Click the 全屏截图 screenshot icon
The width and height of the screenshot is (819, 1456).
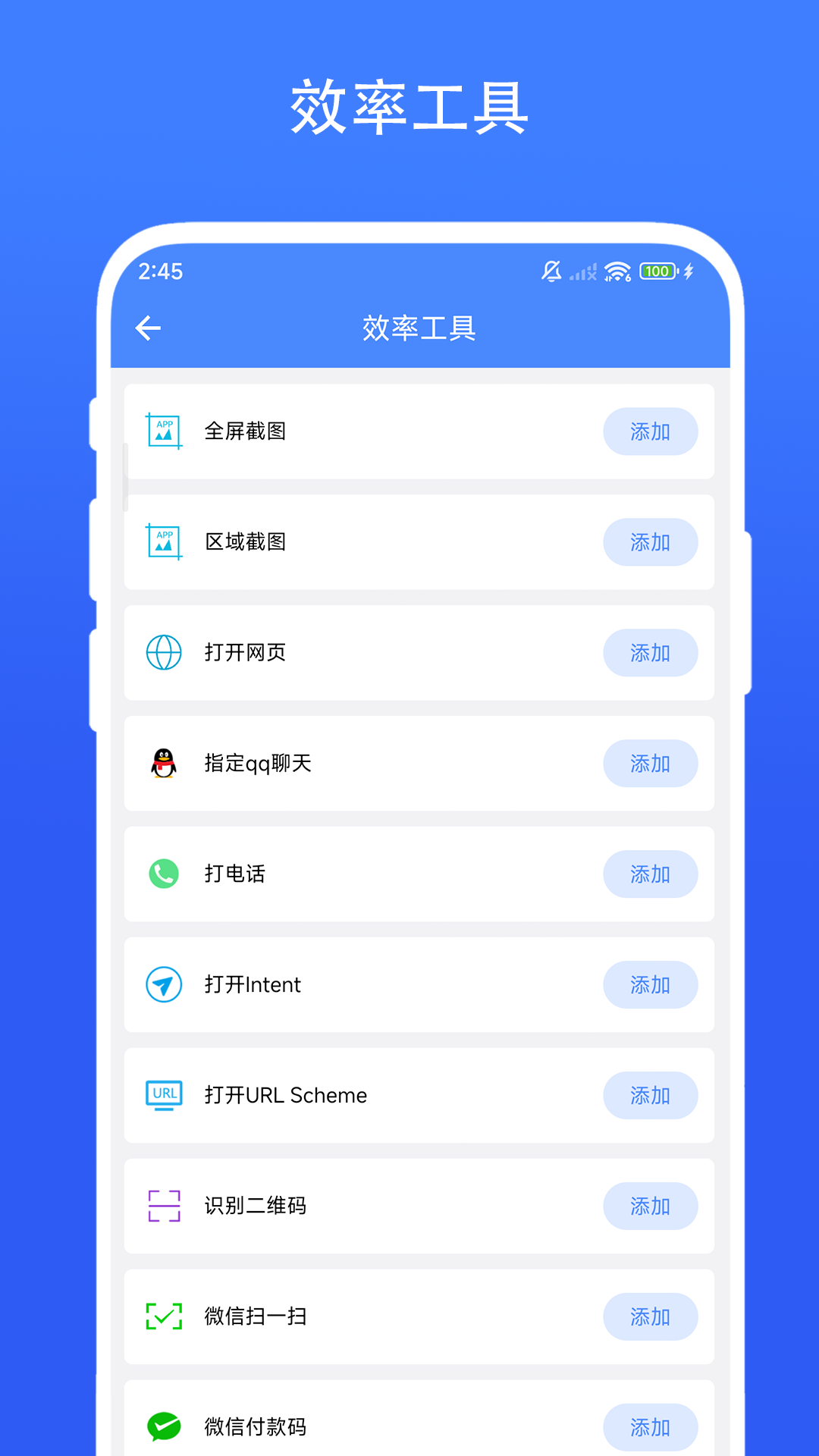click(x=163, y=431)
